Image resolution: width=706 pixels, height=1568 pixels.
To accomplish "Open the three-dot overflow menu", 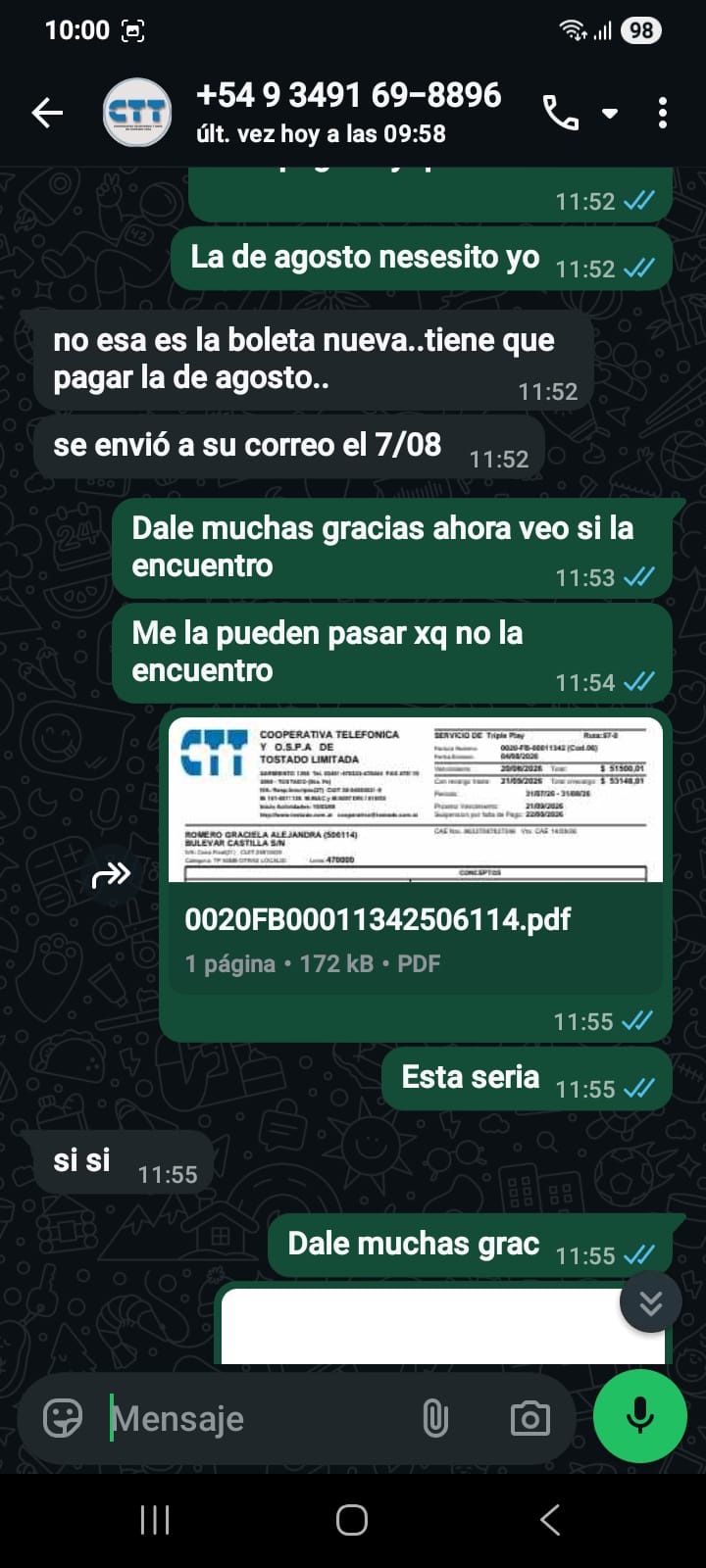I will click(x=663, y=113).
